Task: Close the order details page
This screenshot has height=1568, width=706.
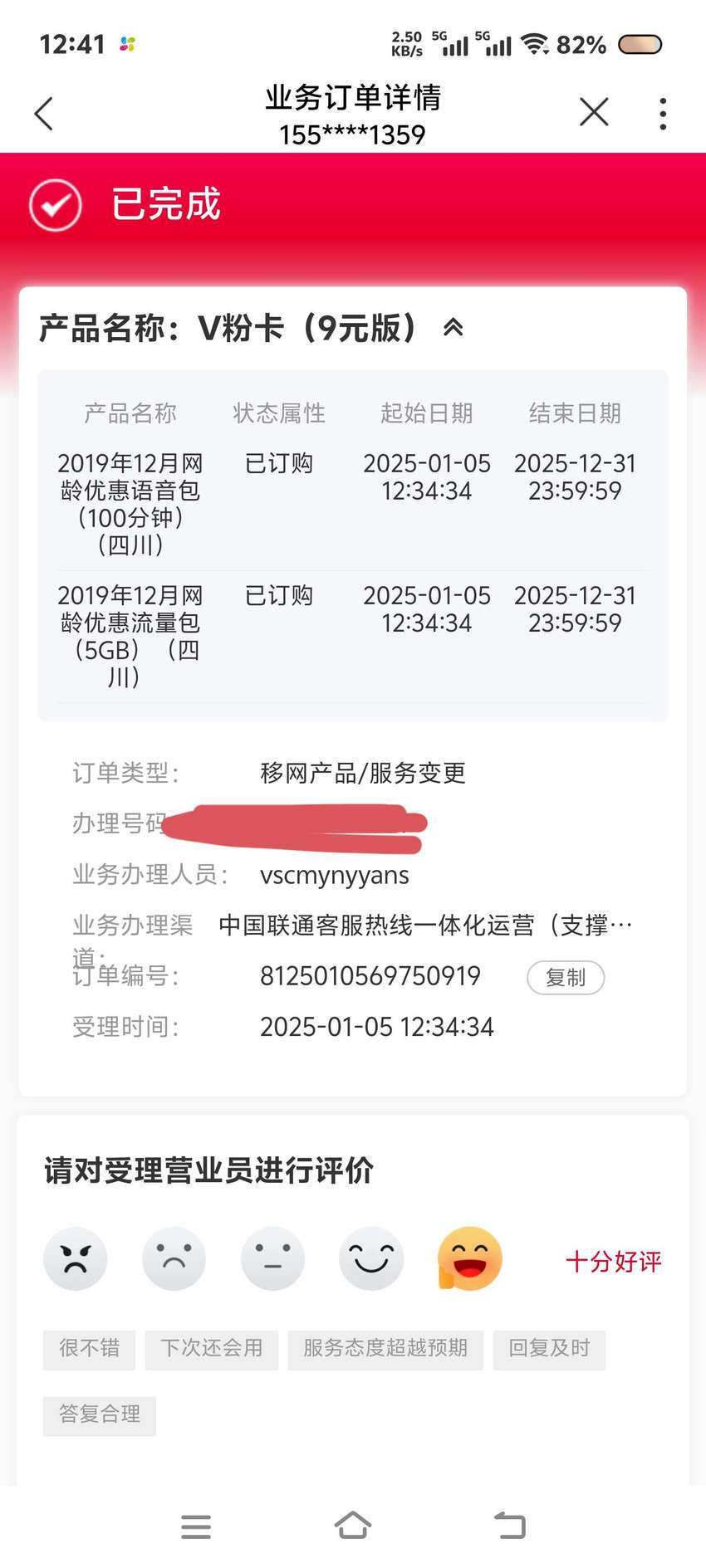Action: tap(594, 112)
